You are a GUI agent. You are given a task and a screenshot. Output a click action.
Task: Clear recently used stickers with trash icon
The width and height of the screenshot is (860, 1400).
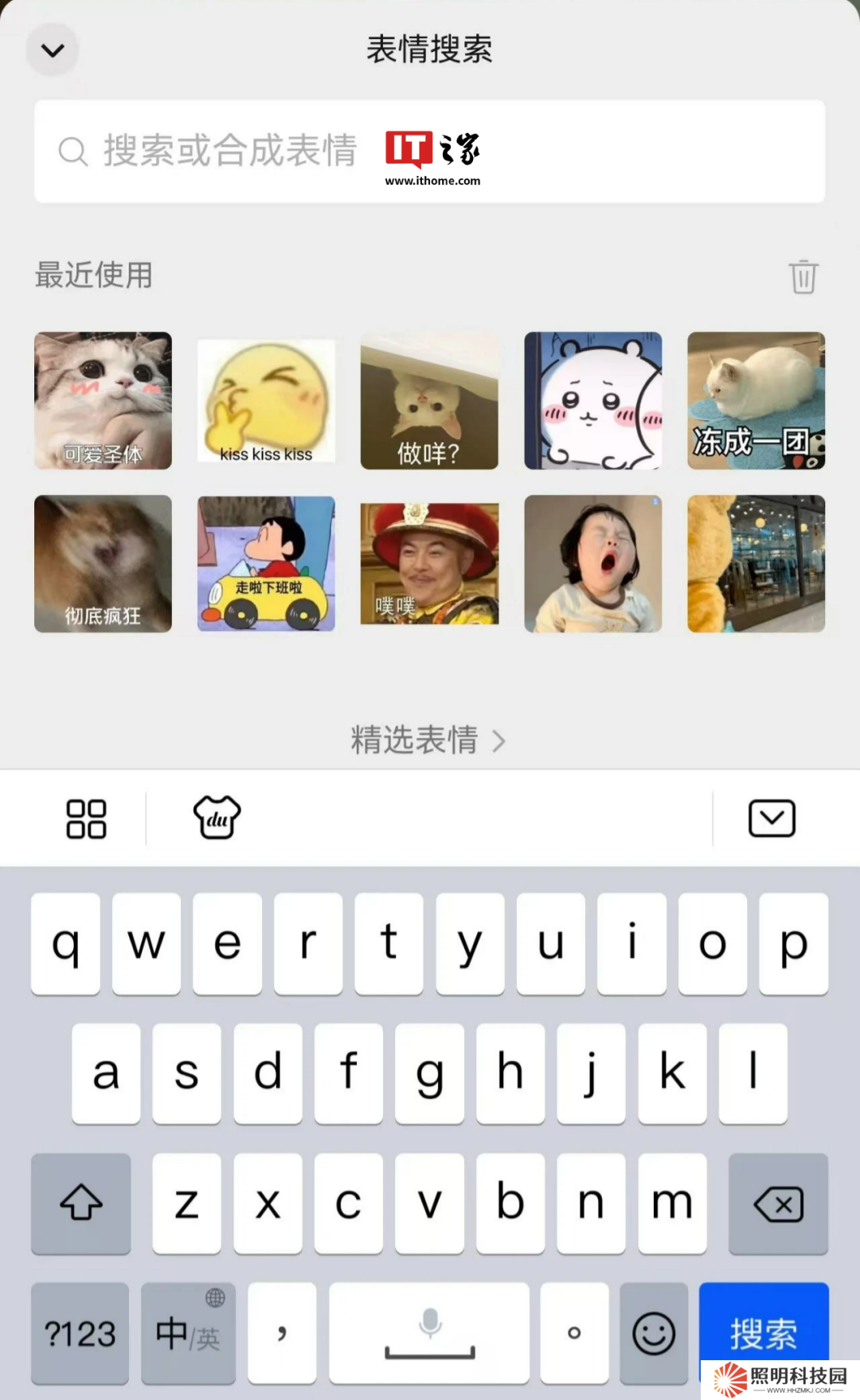803,277
